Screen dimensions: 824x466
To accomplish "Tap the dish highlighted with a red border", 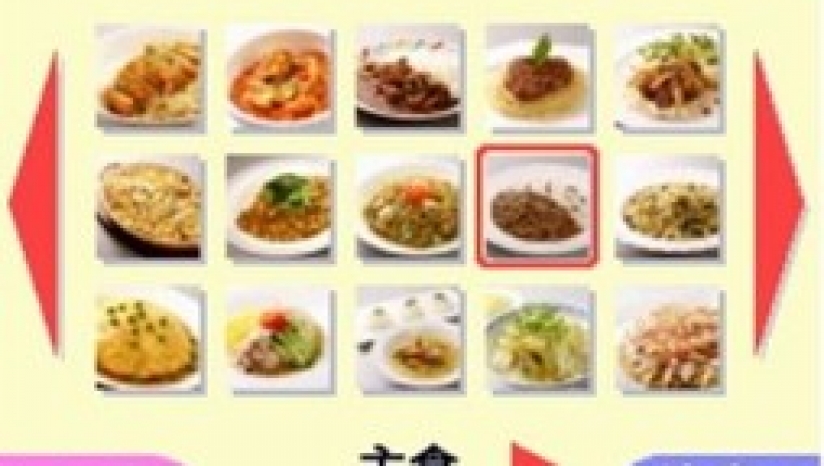I will coord(538,207).
